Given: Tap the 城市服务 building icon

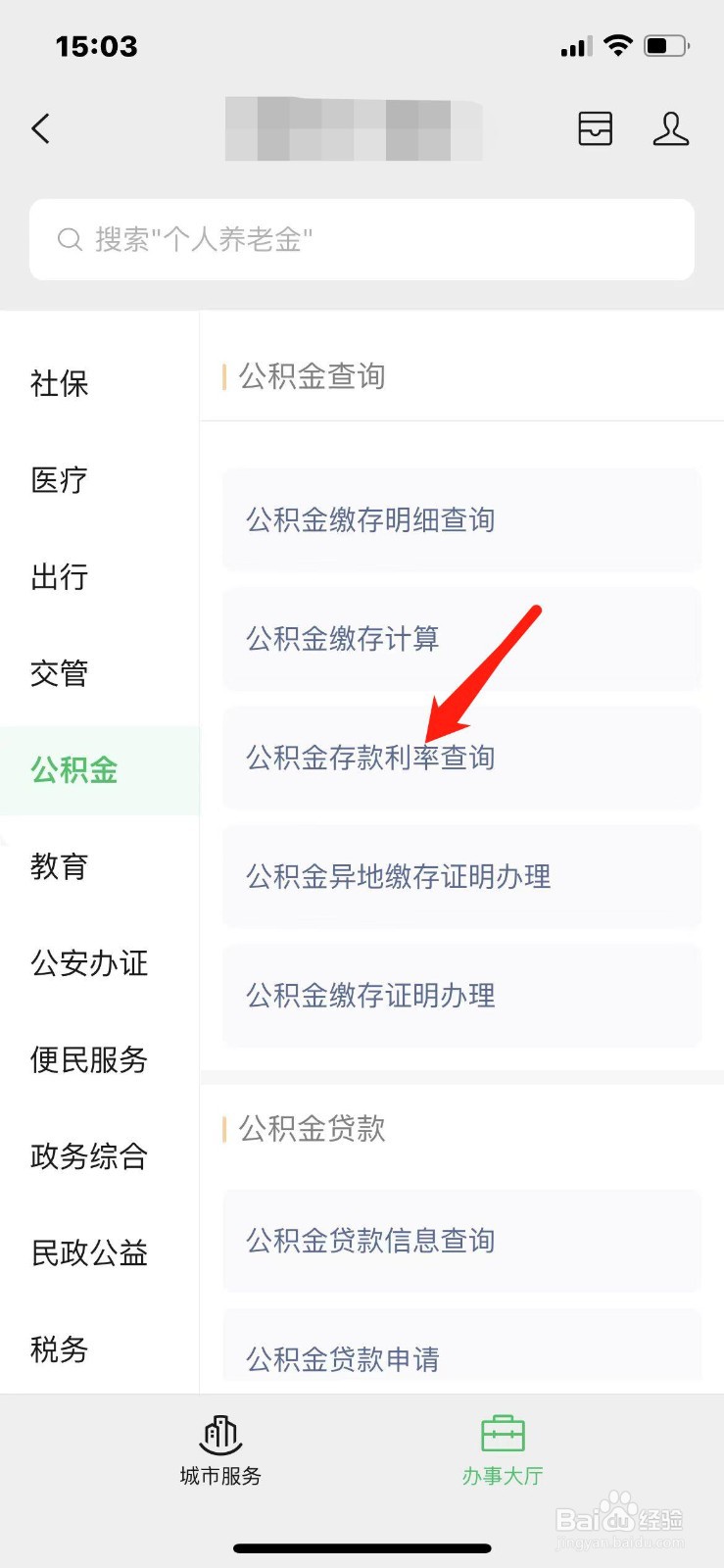Looking at the screenshot, I should coord(219,1434).
